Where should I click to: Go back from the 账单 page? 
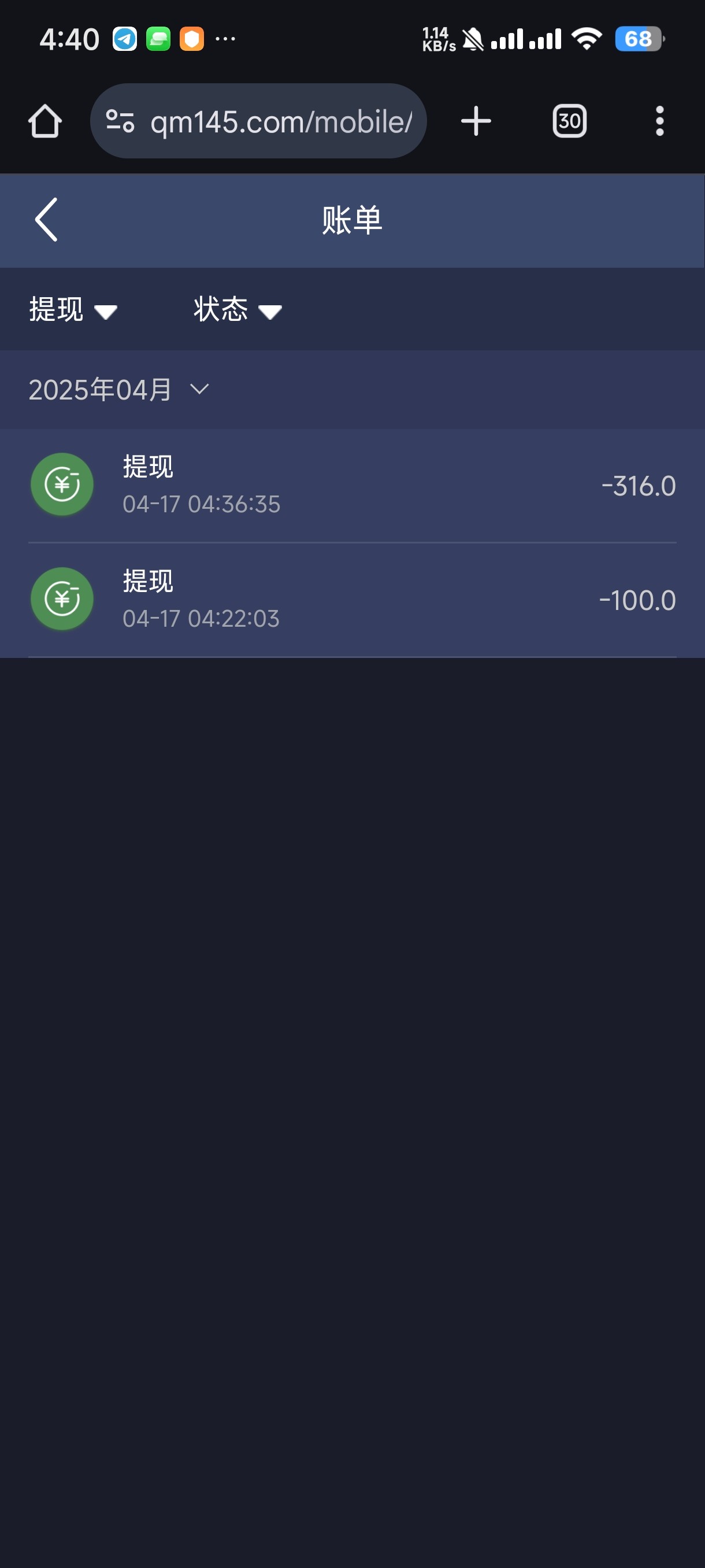[46, 220]
